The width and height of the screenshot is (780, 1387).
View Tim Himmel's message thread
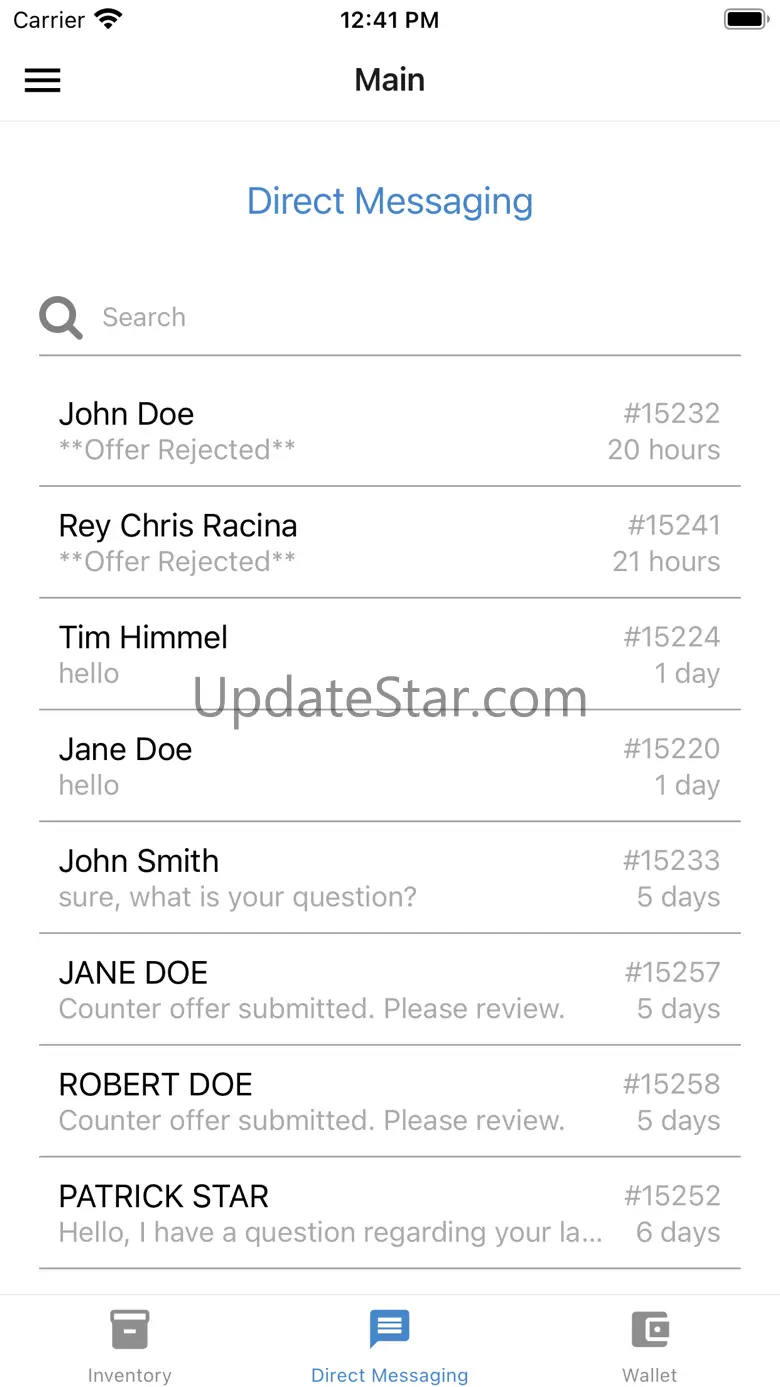(390, 655)
